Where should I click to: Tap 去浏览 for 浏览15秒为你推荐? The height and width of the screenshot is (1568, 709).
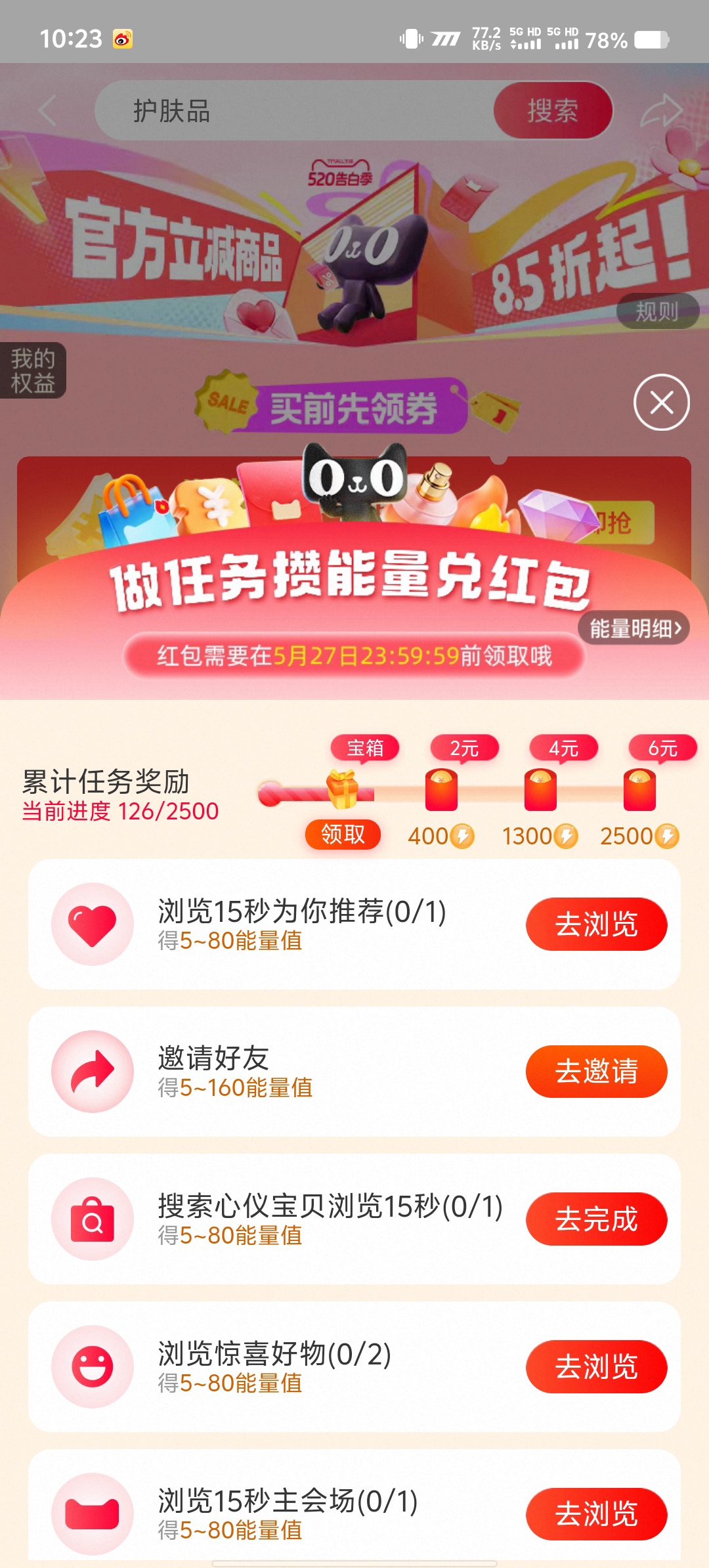tap(596, 924)
